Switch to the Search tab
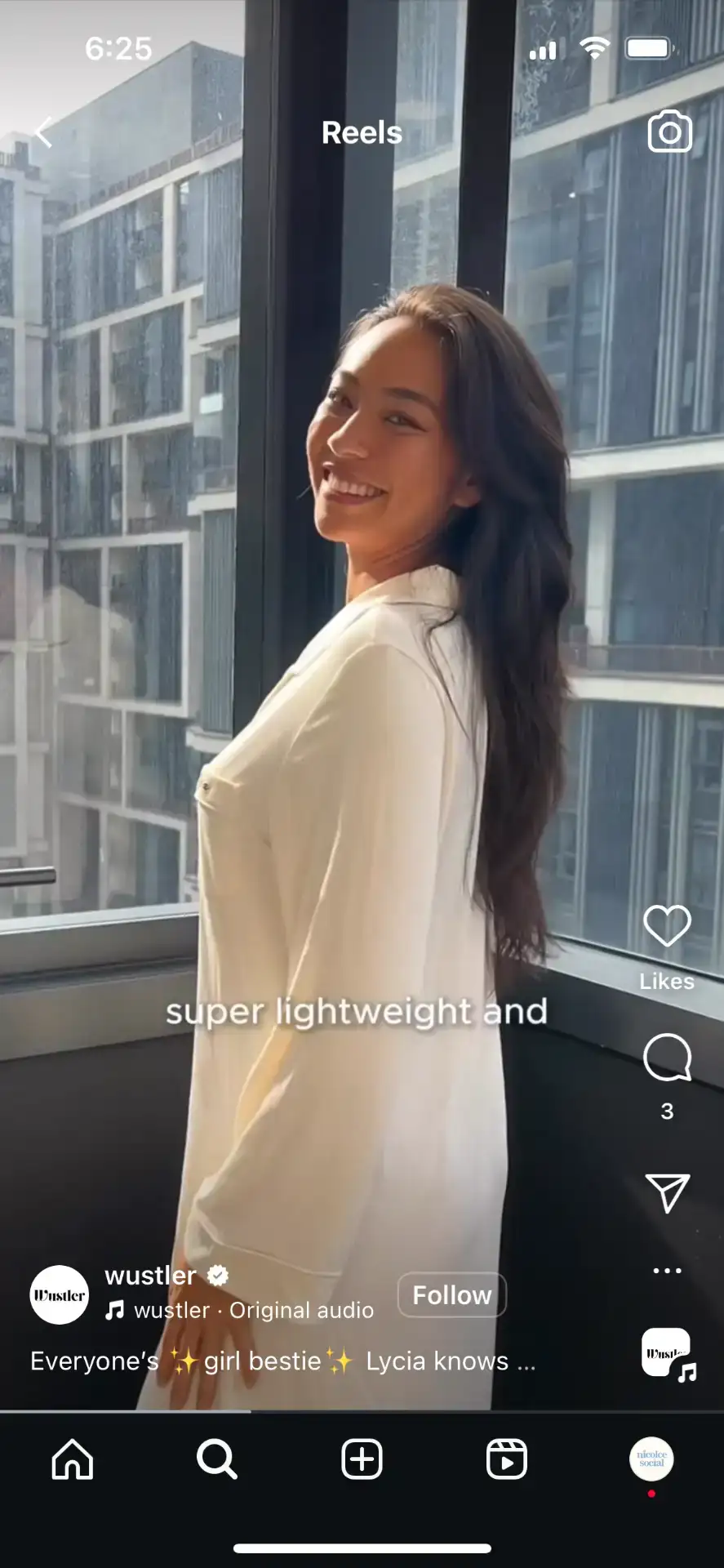 coord(217,1459)
